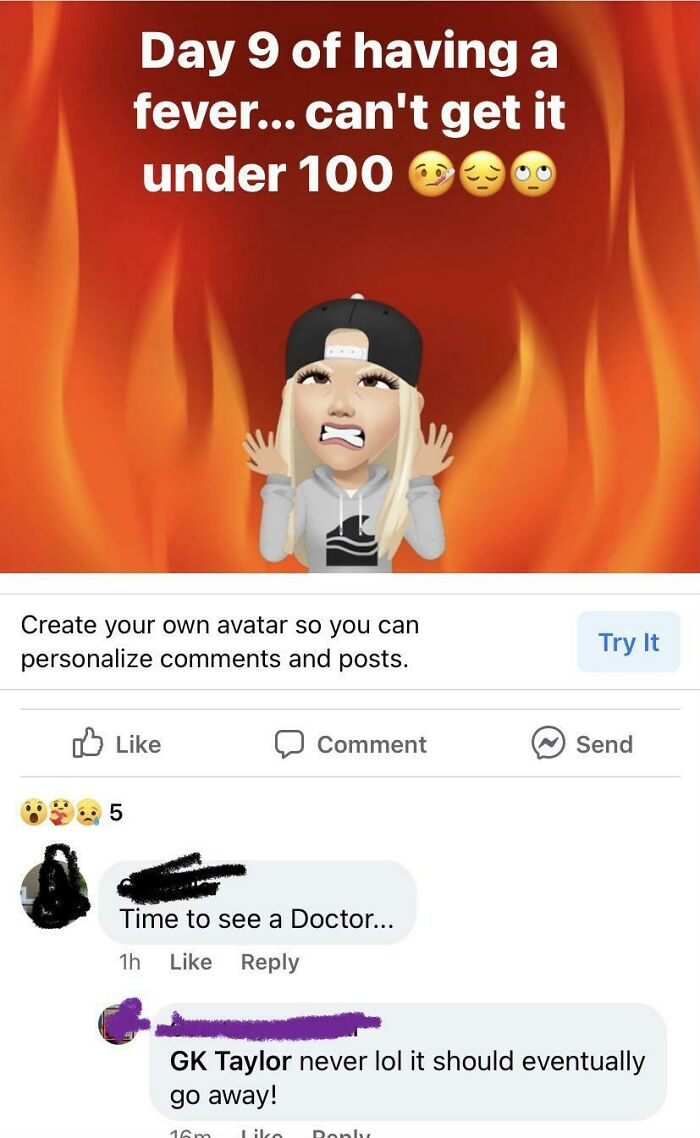Screen dimensions: 700x1138
Task: Comment on the fever post
Action: (351, 744)
